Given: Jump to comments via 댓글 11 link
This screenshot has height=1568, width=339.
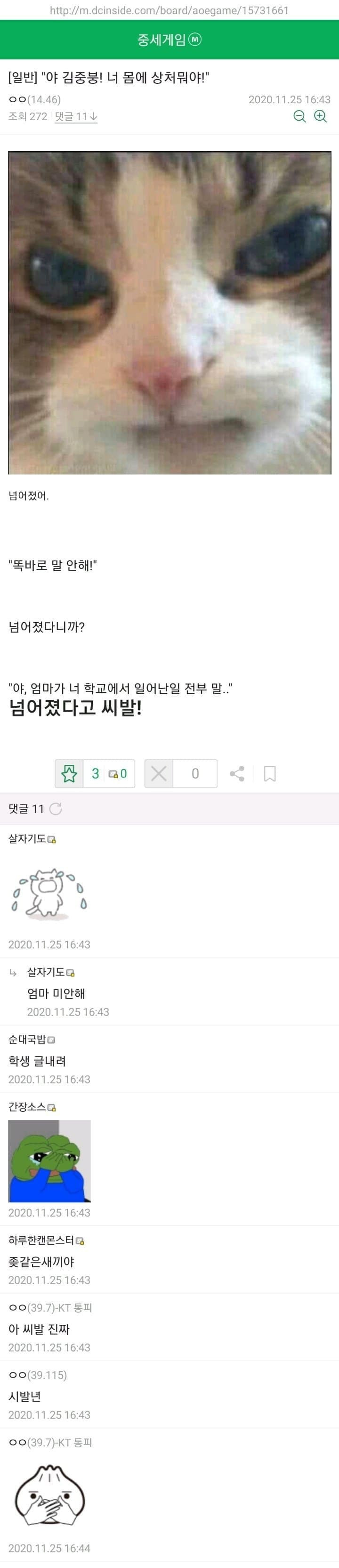Looking at the screenshot, I should (75, 116).
